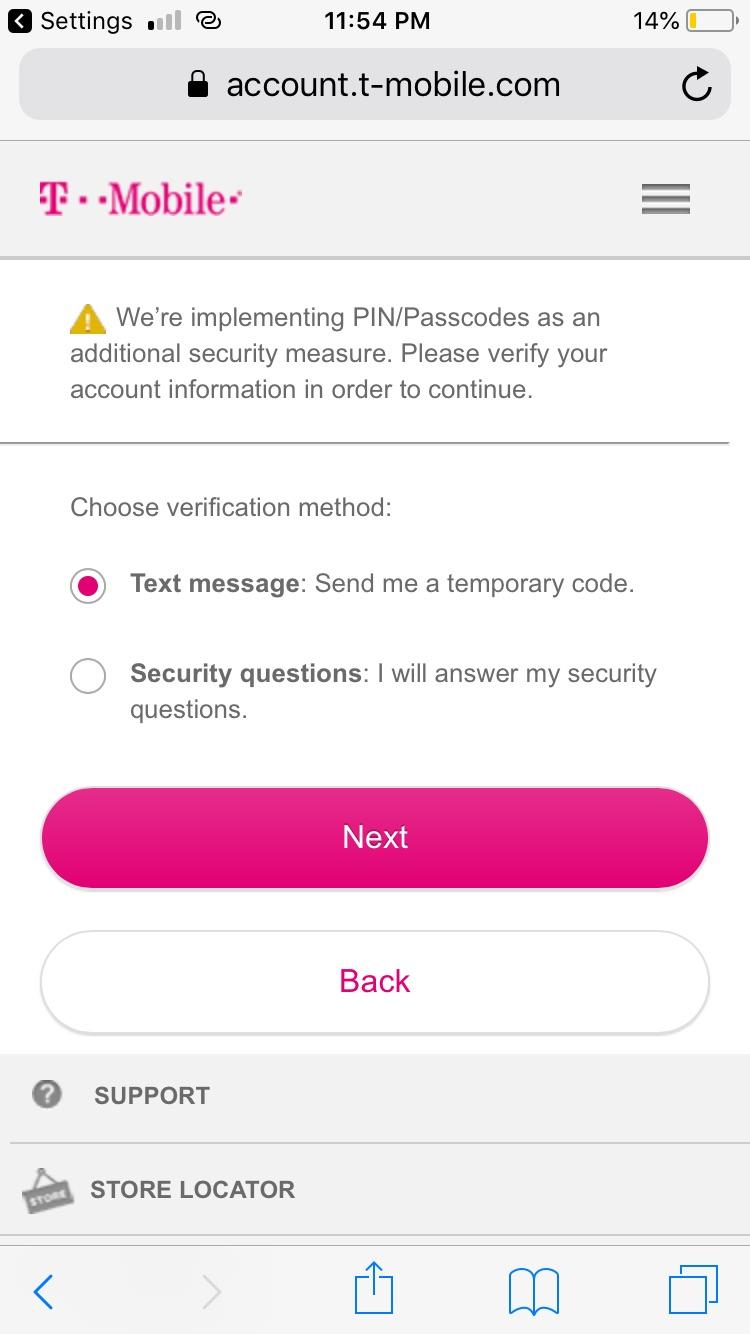This screenshot has width=750, height=1334.
Task: Choose Security questions instead of Text message
Action: point(87,676)
